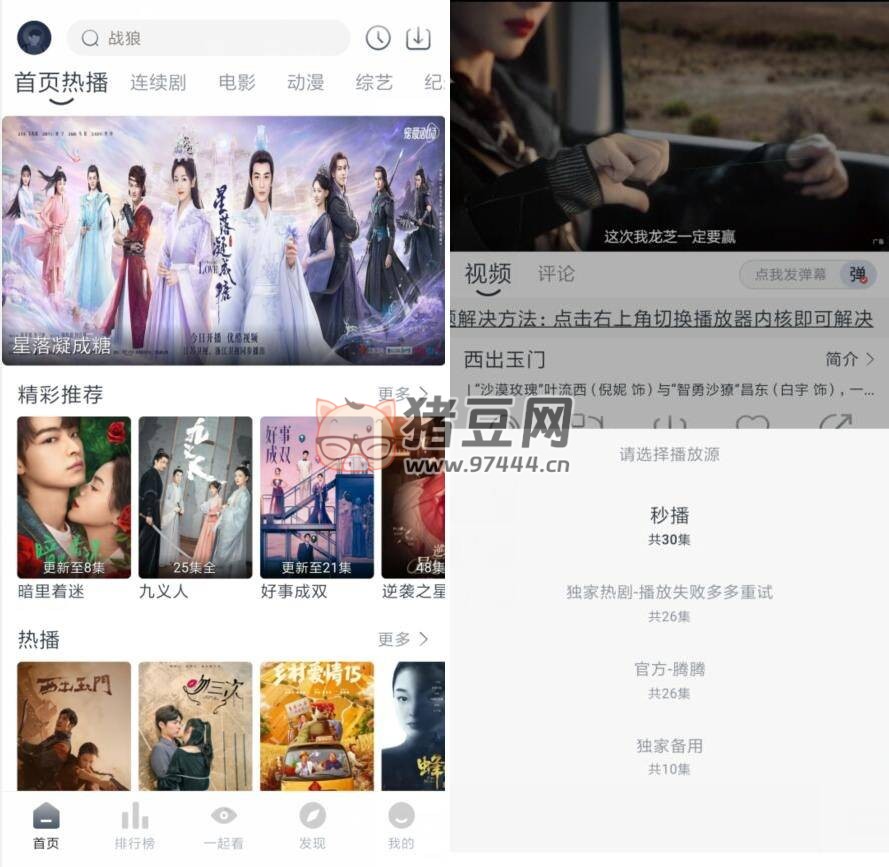Viewport: 889px width, 867px height.
Task: Open the profile avatar
Action: (x=34, y=38)
